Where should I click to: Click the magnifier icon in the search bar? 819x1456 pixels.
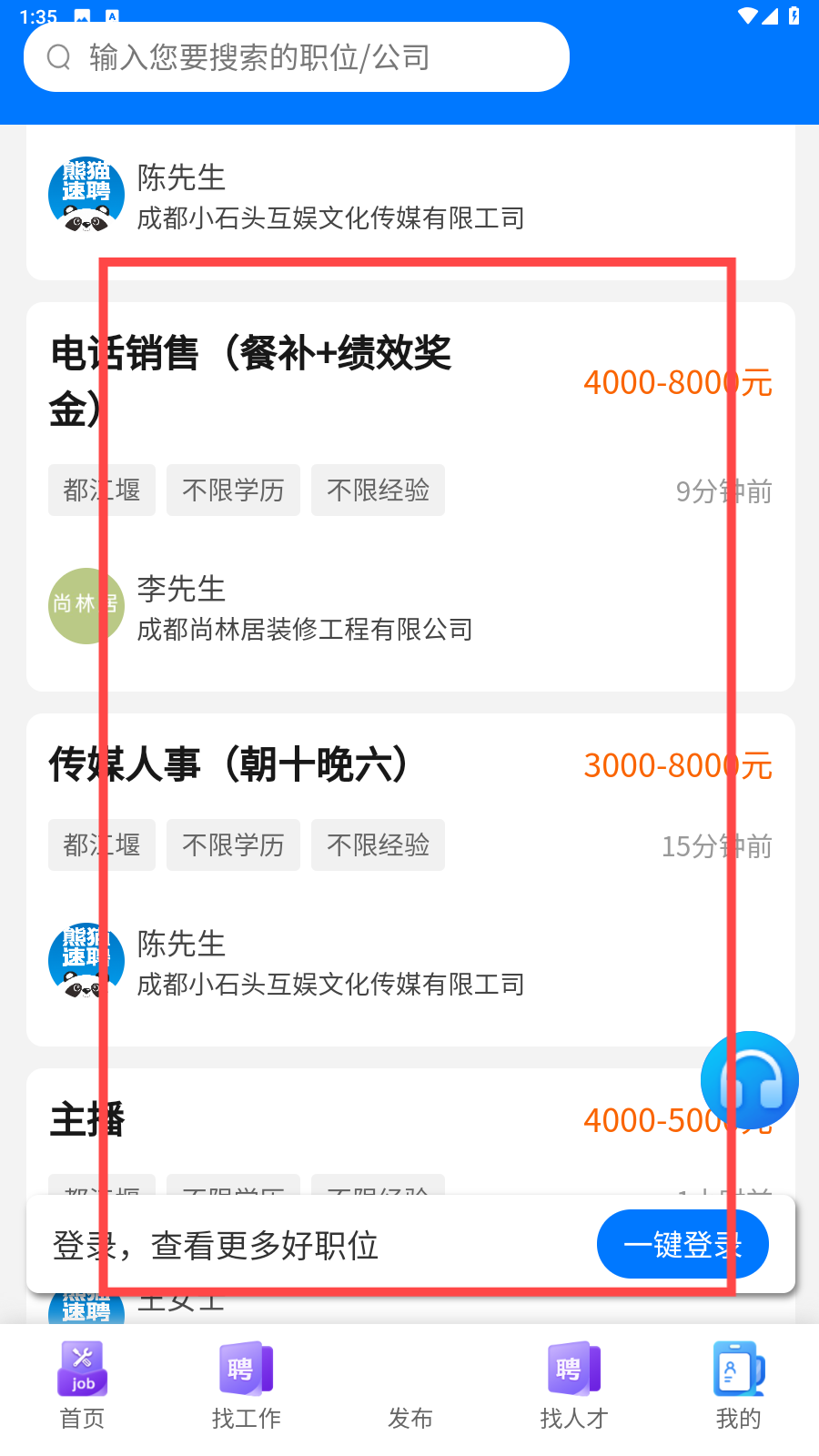pos(59,56)
